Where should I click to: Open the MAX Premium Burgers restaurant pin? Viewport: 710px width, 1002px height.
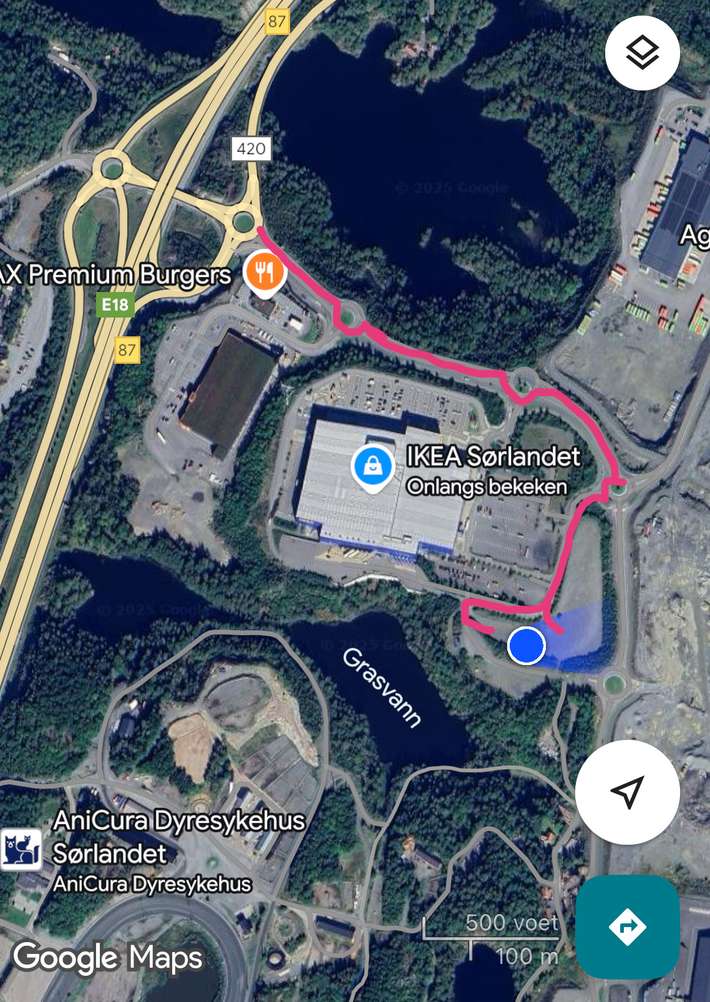click(x=263, y=270)
